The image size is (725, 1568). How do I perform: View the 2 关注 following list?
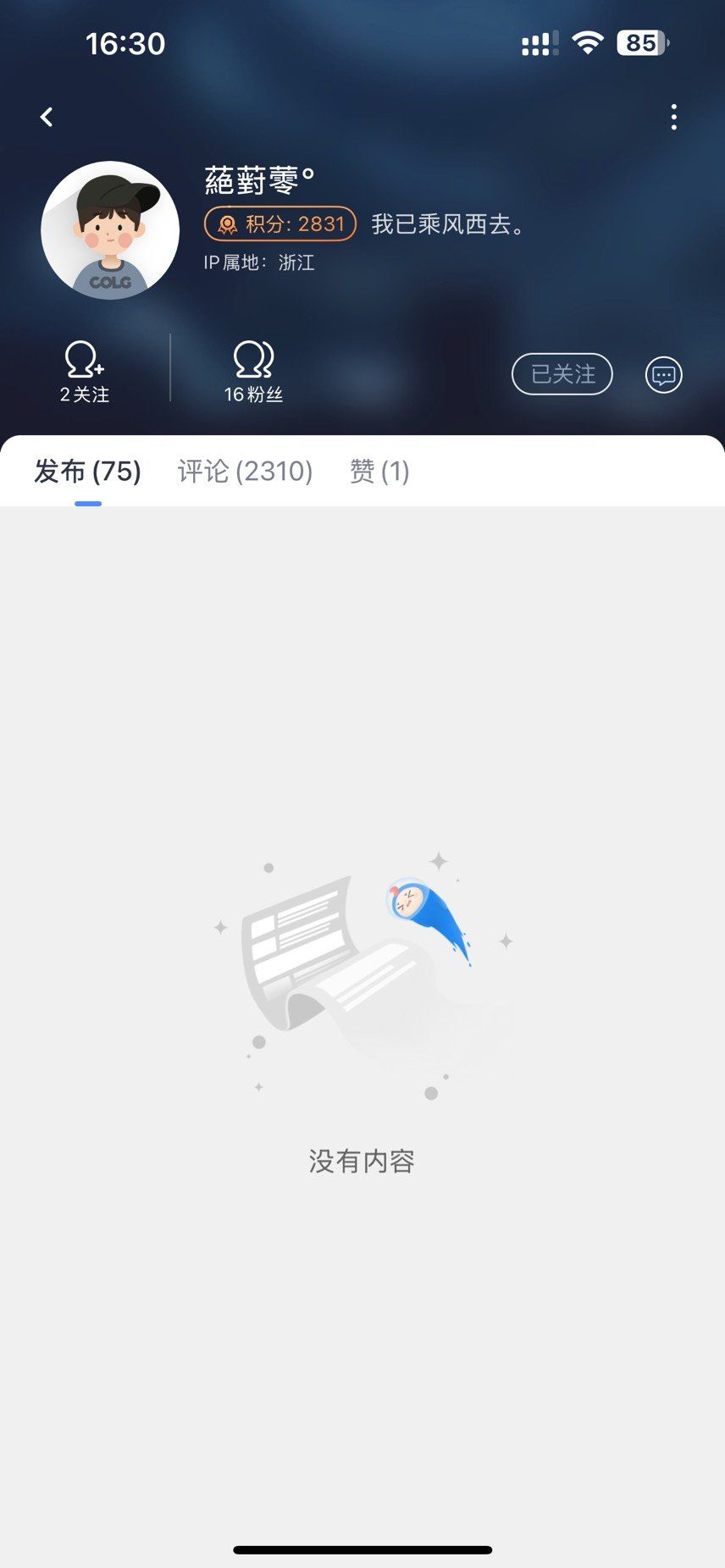tap(85, 371)
